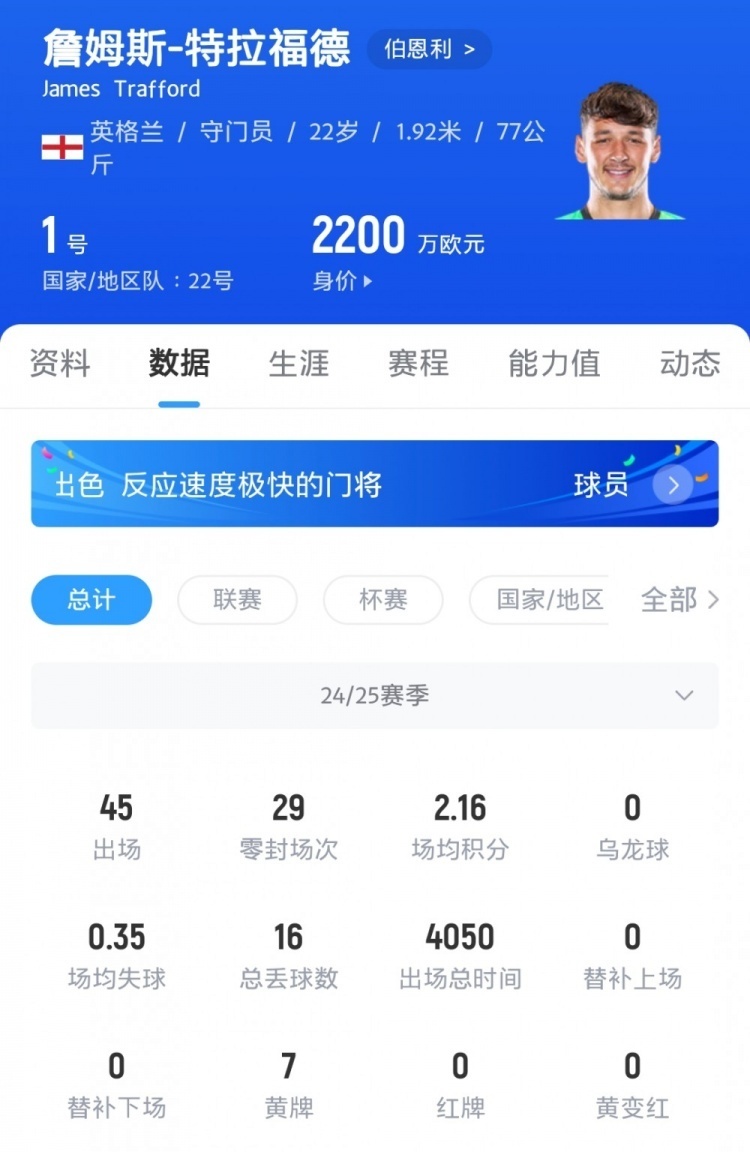Select the 联赛 filter pill
This screenshot has width=750, height=1152.
pyautogui.click(x=237, y=600)
